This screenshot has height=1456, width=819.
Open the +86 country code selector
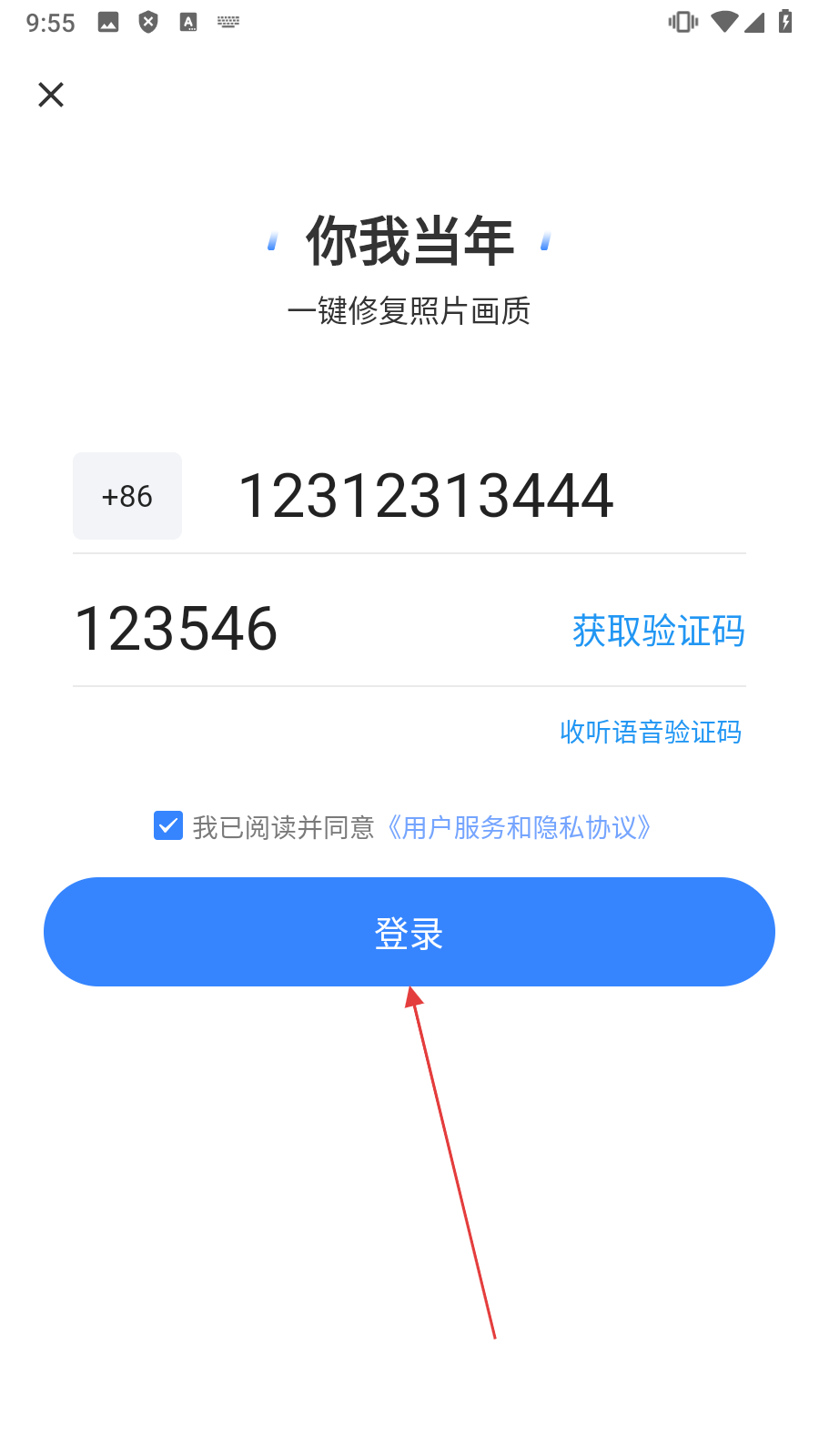coord(127,496)
